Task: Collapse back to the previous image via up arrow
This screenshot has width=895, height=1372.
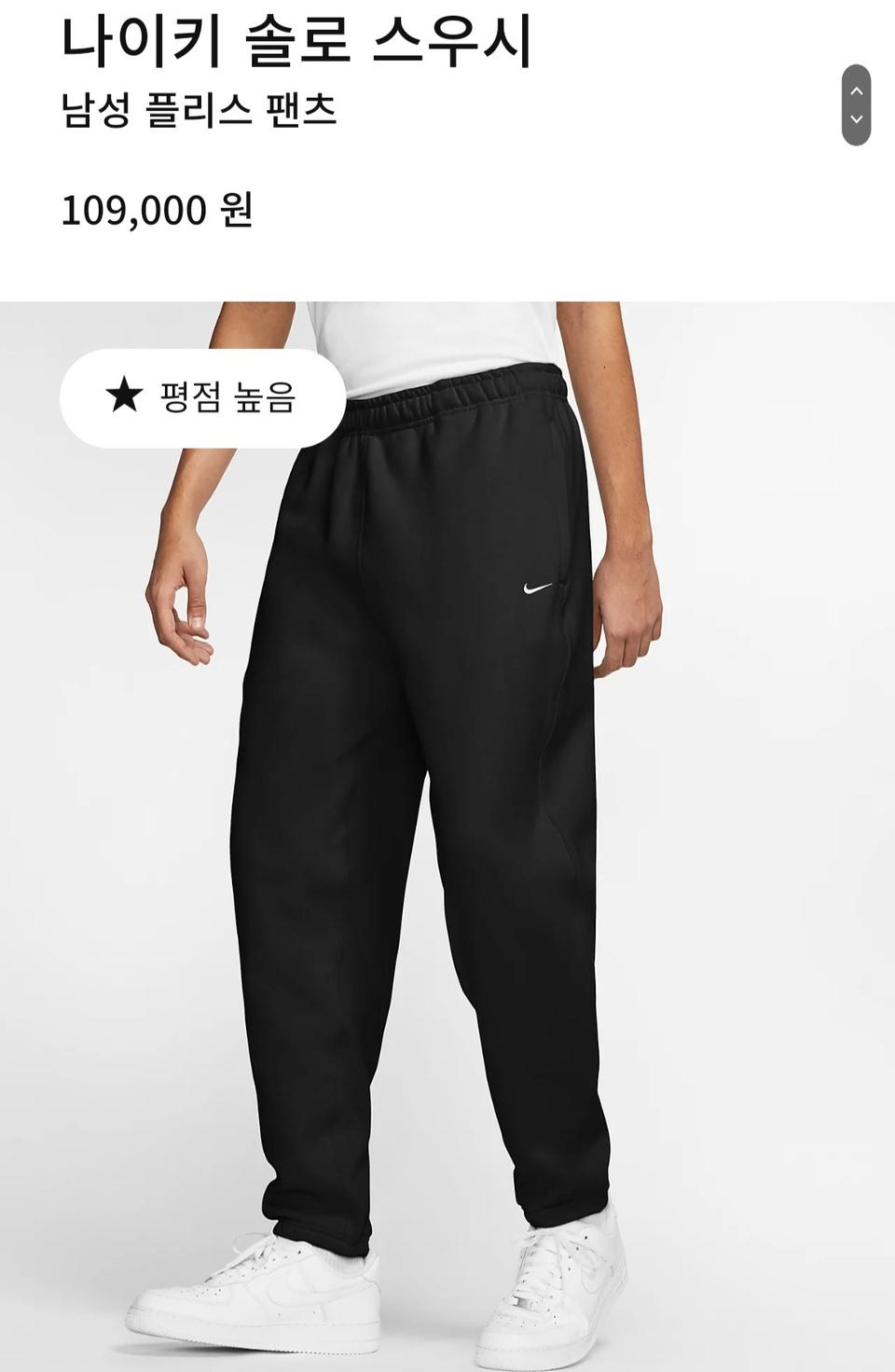Action: pos(859,90)
